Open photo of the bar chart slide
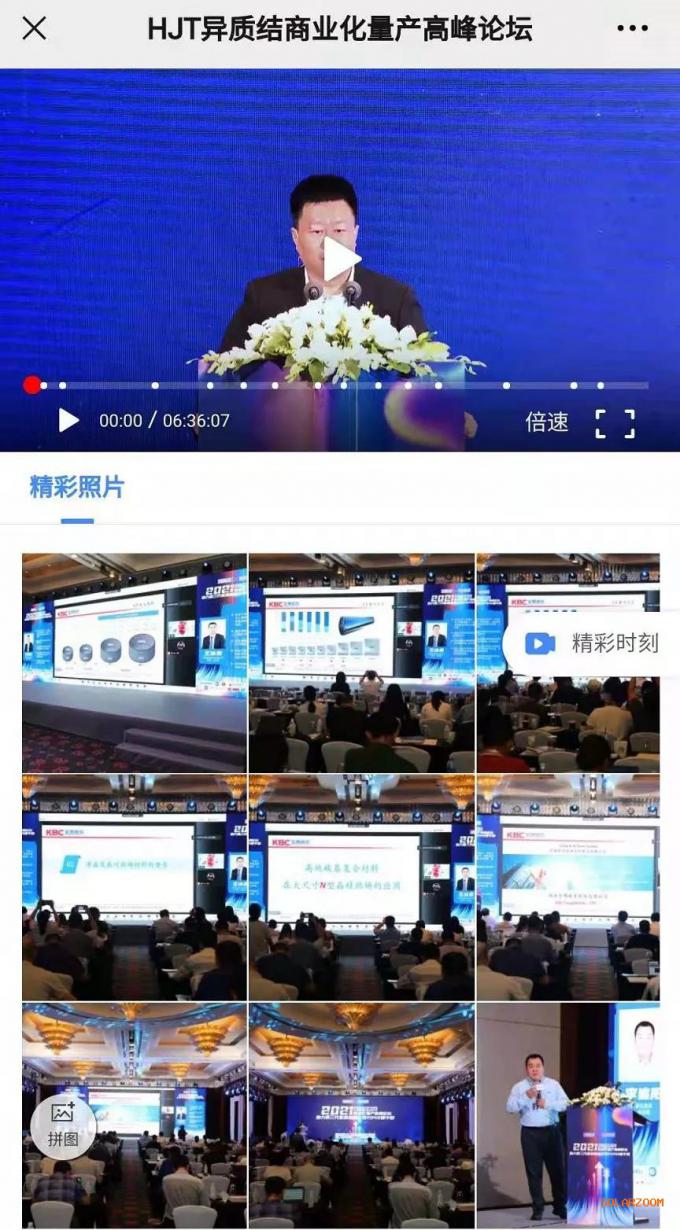The width and height of the screenshot is (680, 1230). click(x=360, y=660)
